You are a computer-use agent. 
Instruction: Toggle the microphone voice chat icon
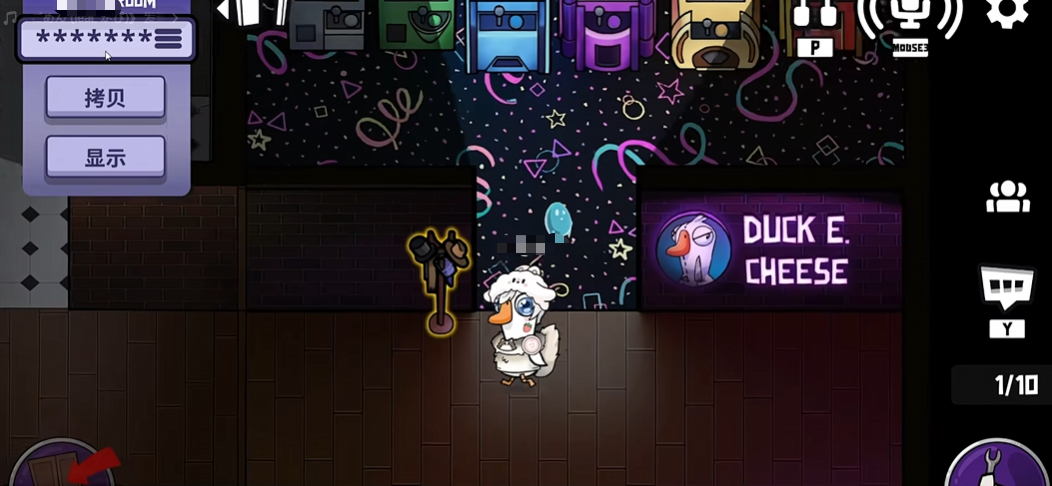[911, 17]
